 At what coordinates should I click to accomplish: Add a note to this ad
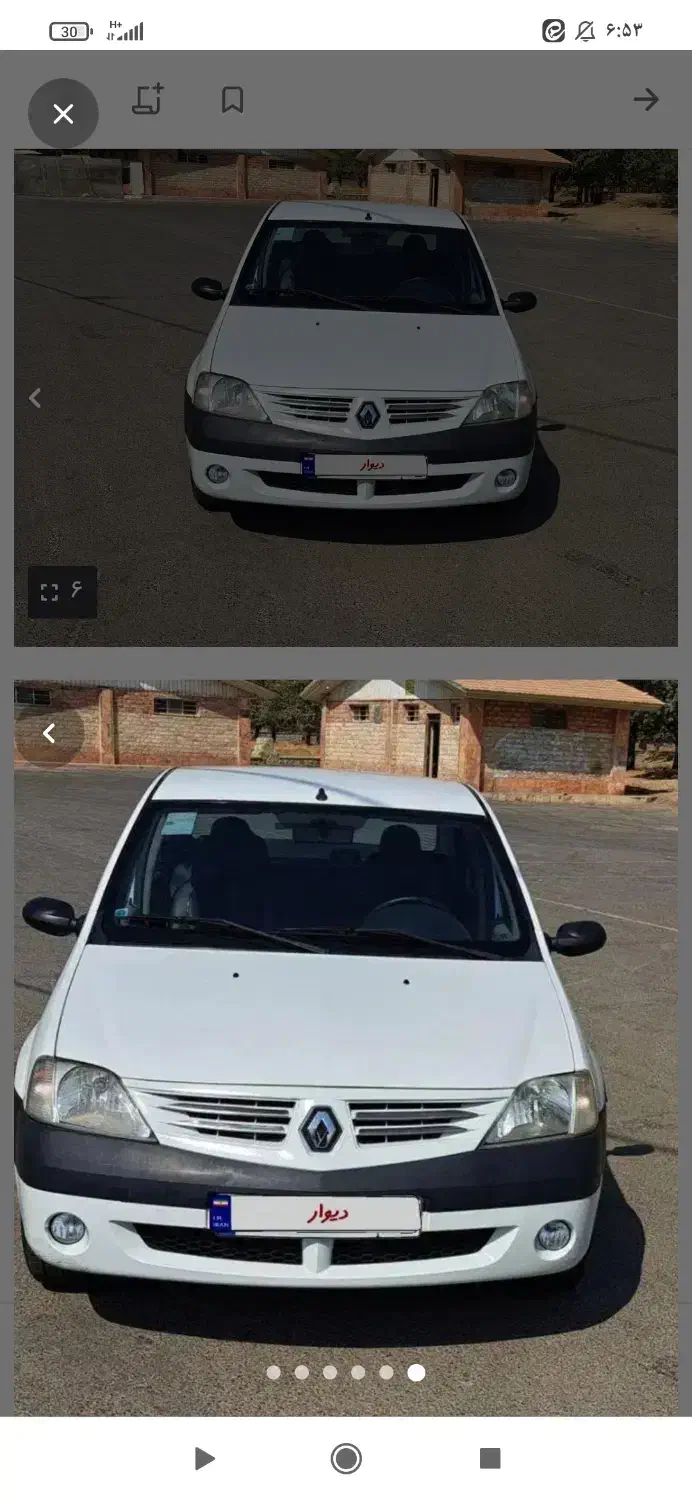[148, 100]
